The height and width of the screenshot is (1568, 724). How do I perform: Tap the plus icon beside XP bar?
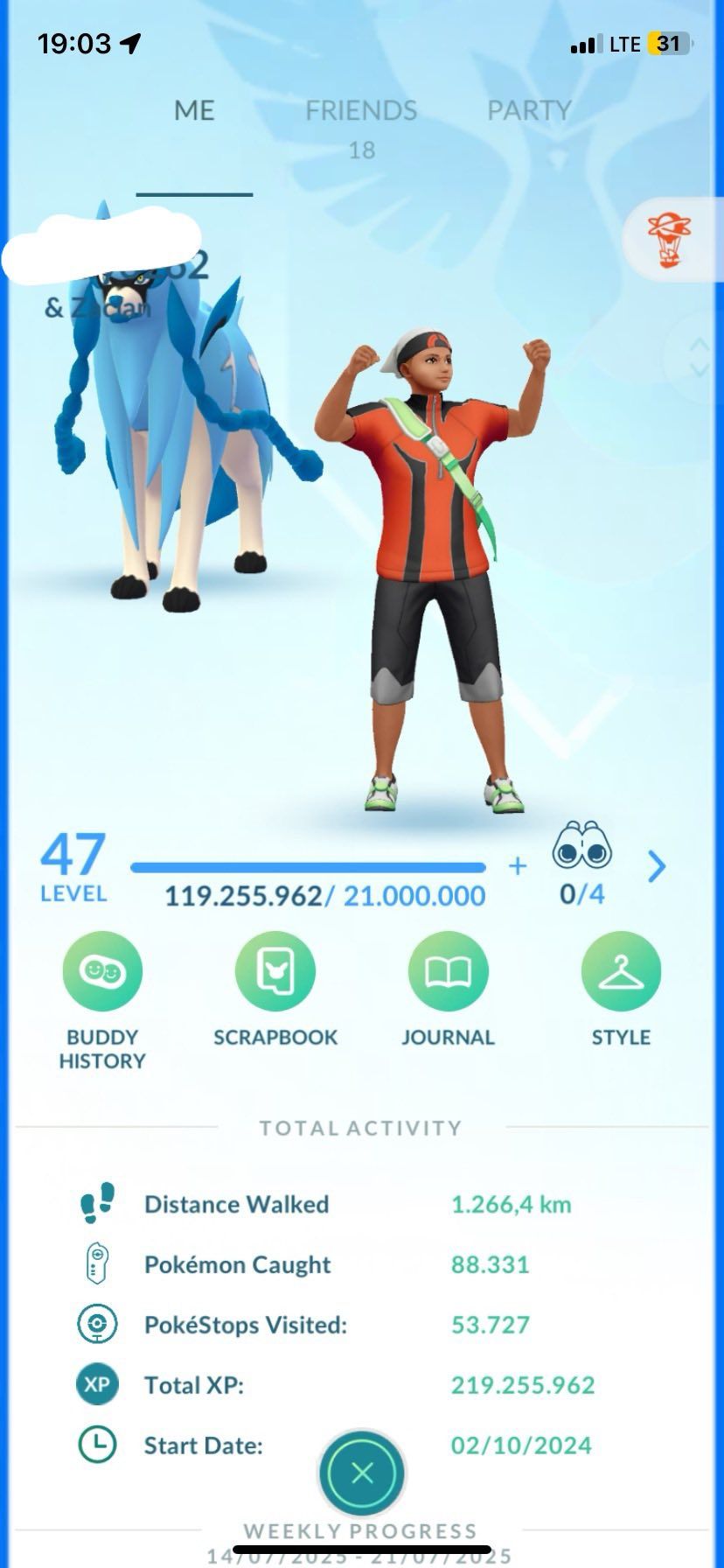pos(518,866)
